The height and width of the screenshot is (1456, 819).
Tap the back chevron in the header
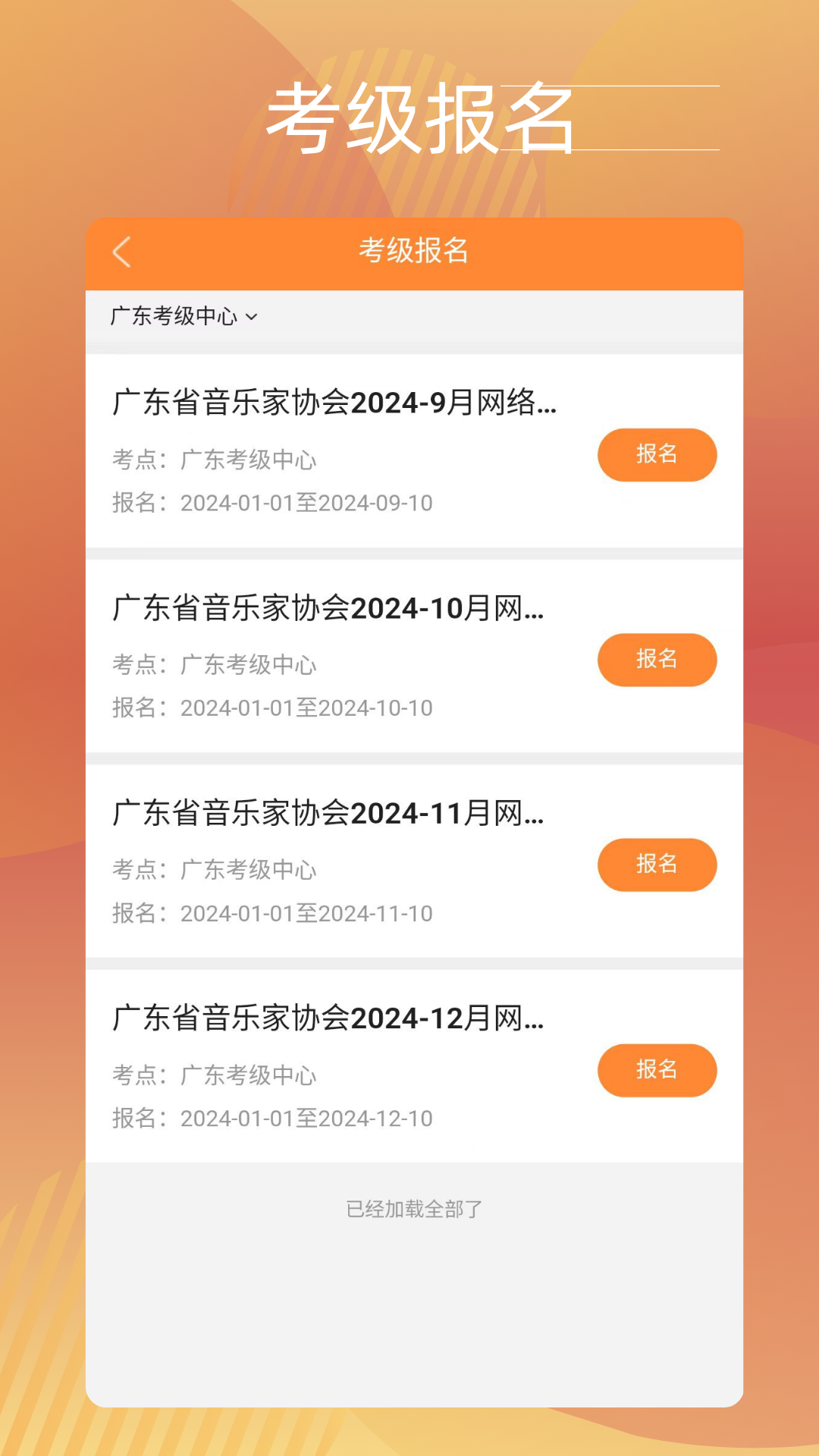point(123,253)
